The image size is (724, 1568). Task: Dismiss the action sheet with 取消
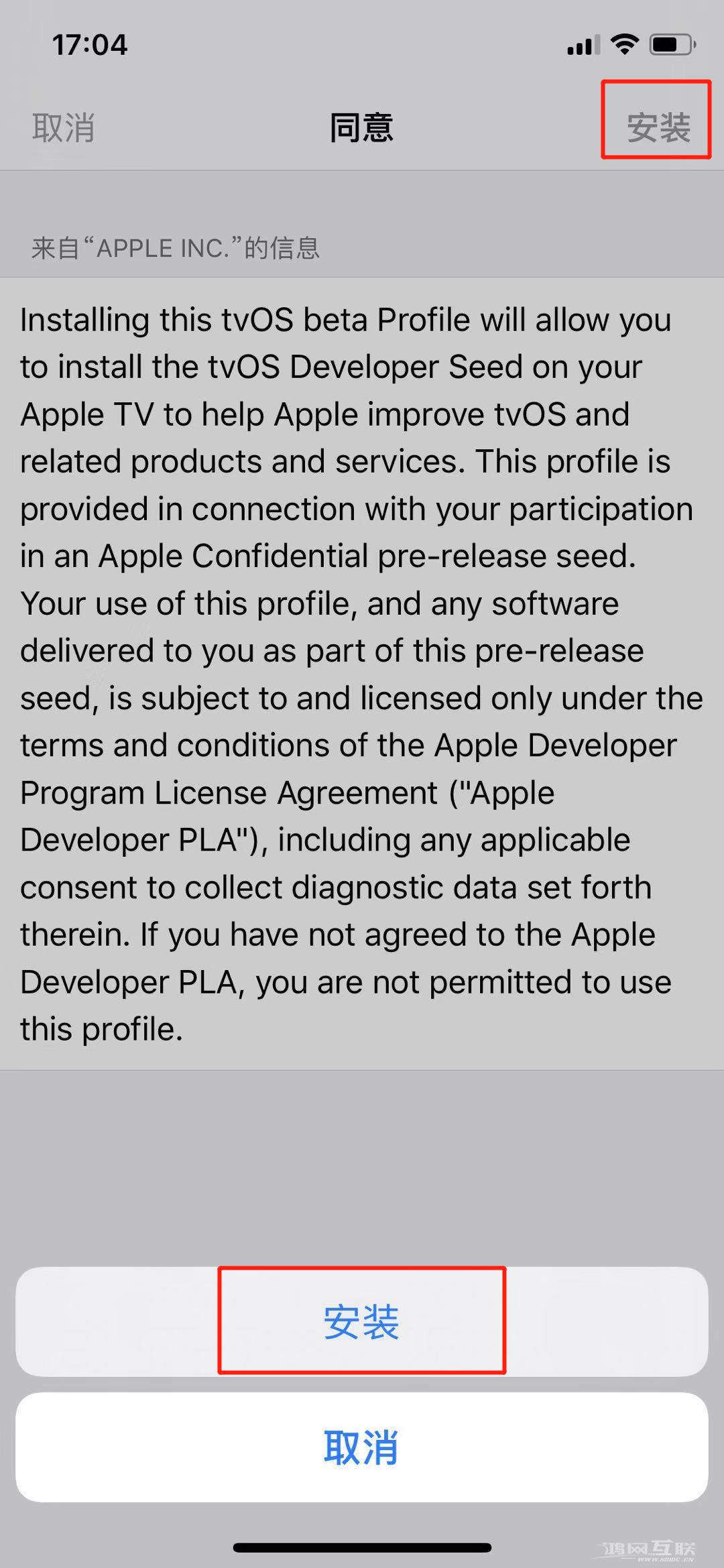click(x=361, y=1447)
